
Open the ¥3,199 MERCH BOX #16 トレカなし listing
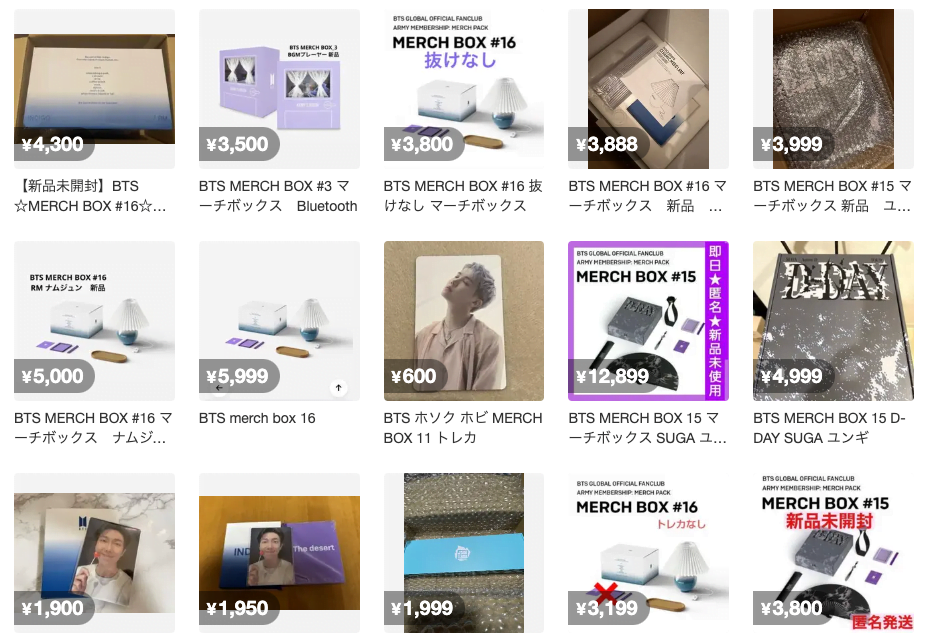click(648, 552)
